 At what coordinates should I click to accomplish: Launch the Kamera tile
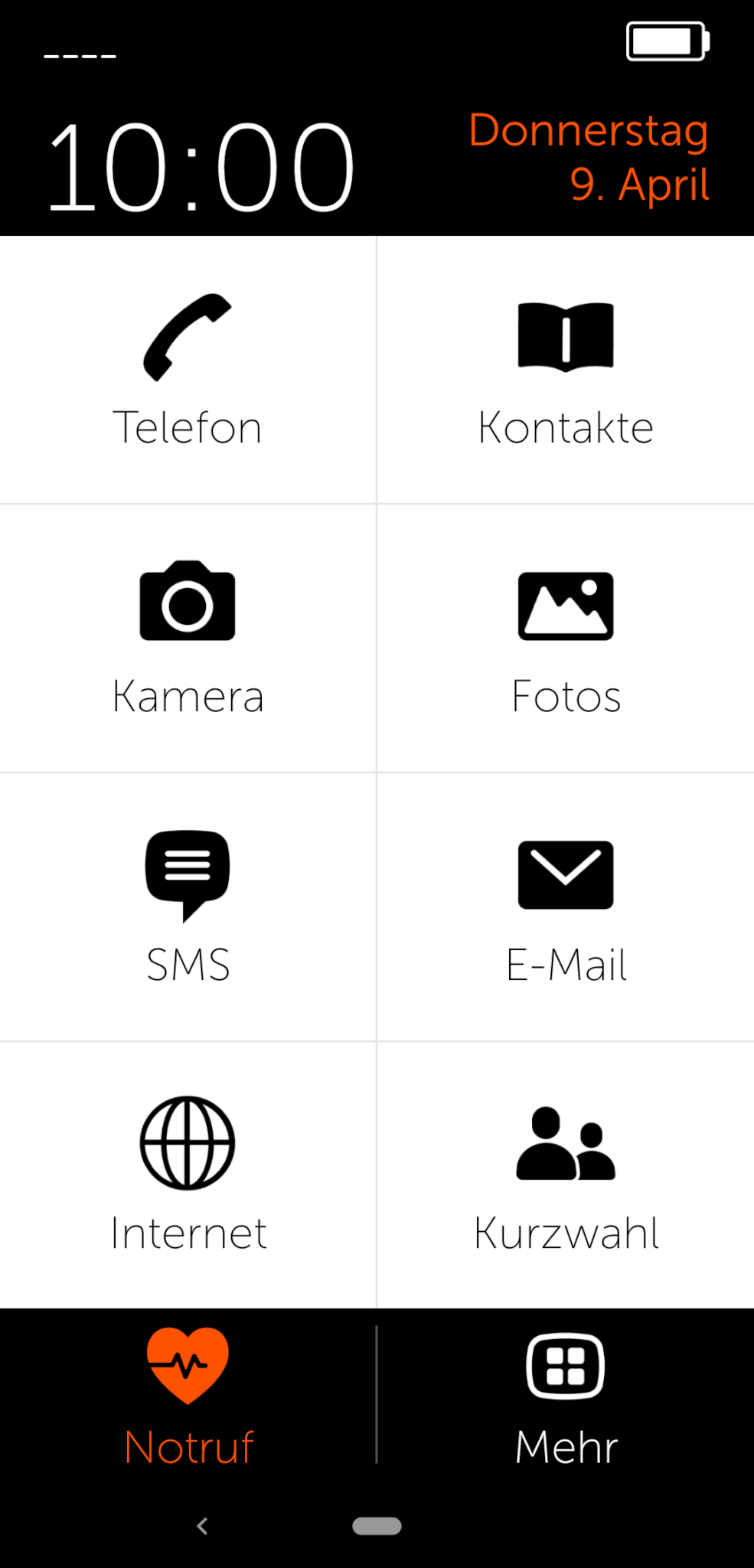(188, 638)
